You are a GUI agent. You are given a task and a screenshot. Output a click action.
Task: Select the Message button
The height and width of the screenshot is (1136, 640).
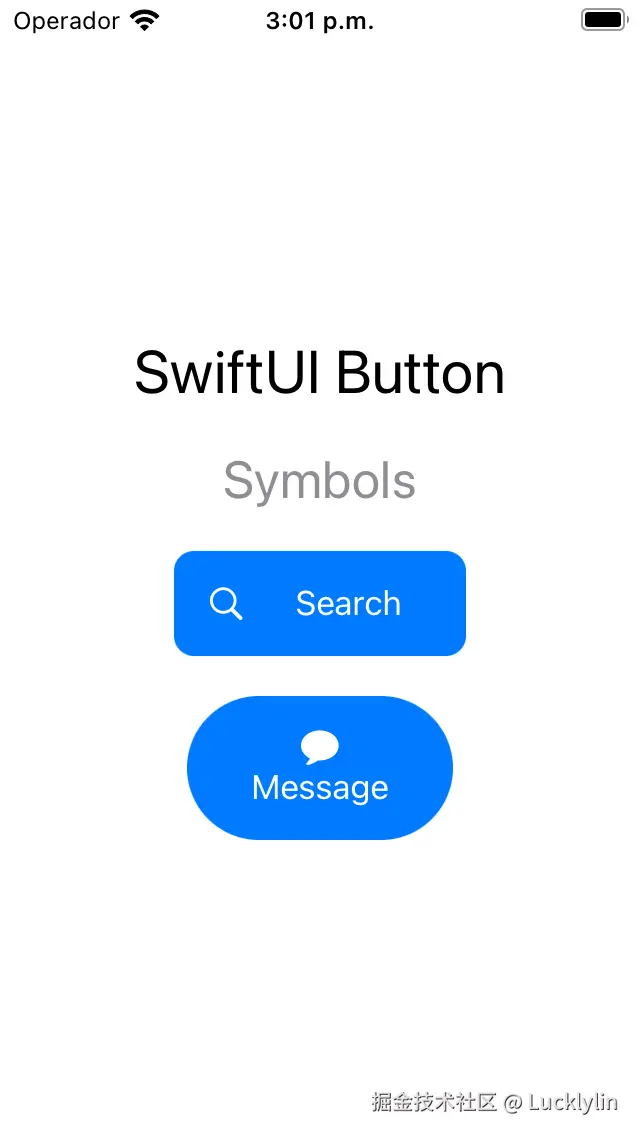[320, 768]
